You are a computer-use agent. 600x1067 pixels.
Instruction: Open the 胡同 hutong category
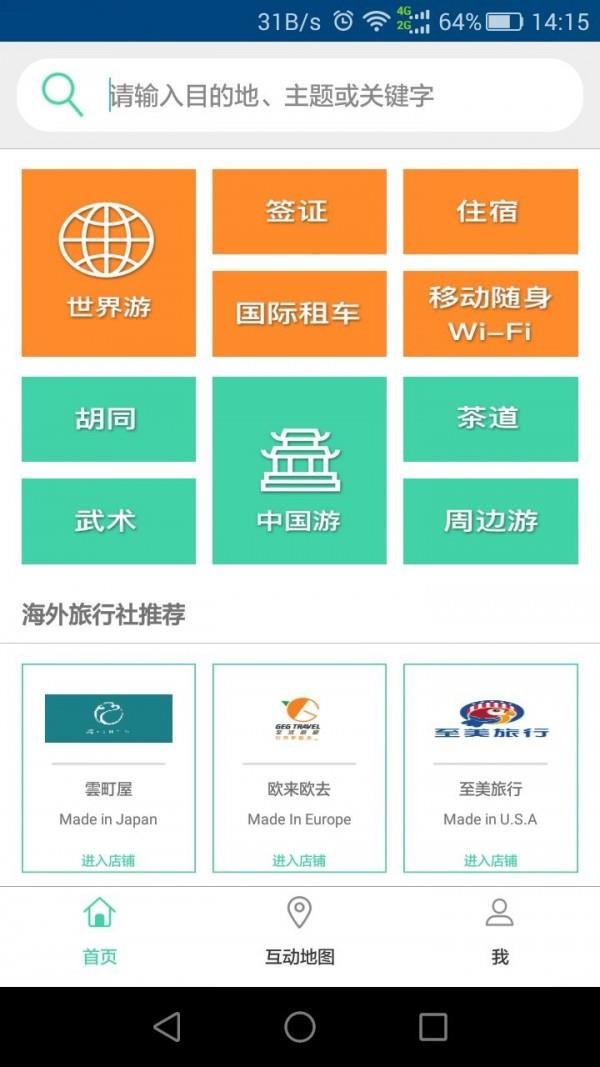(108, 419)
